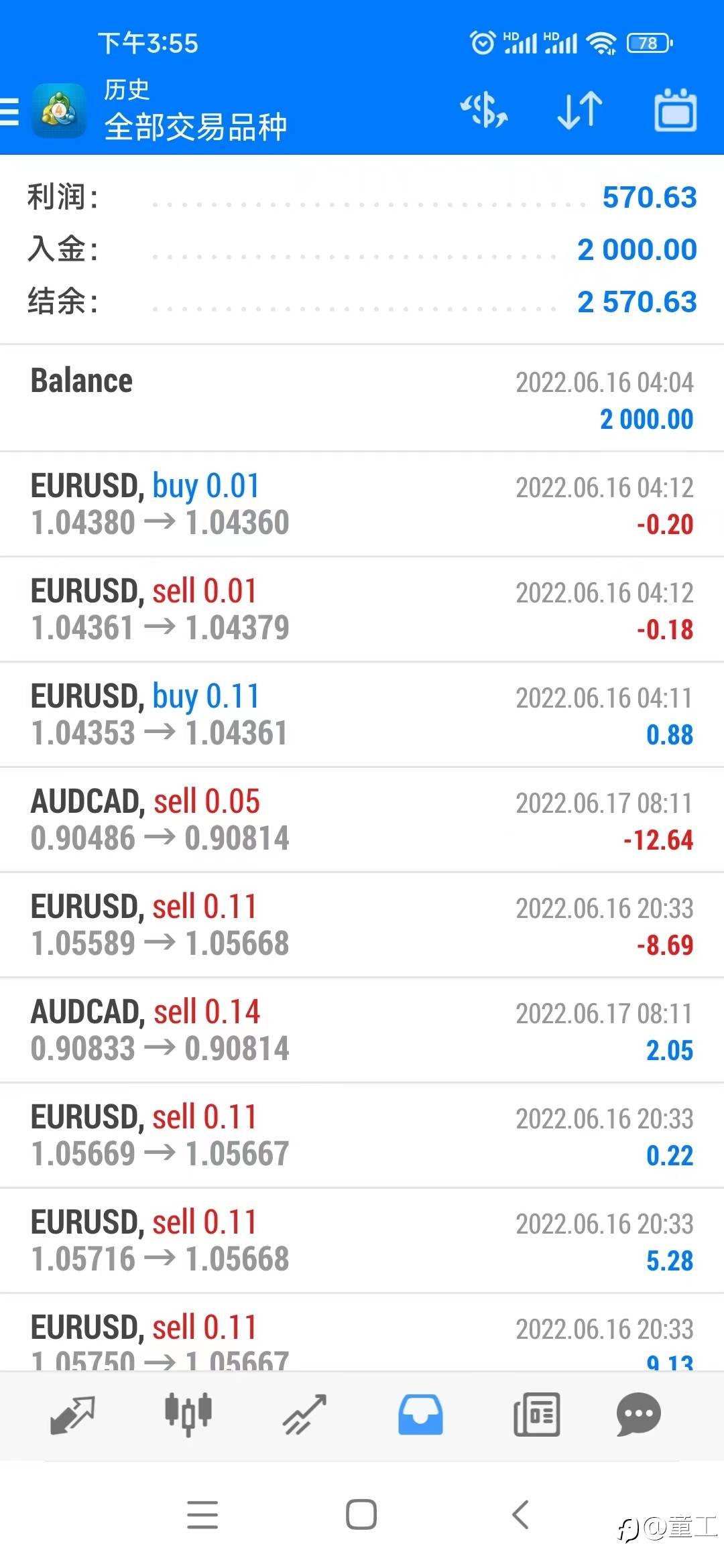Switch to the Quotes tab
The image size is (724, 1568).
point(72,1414)
